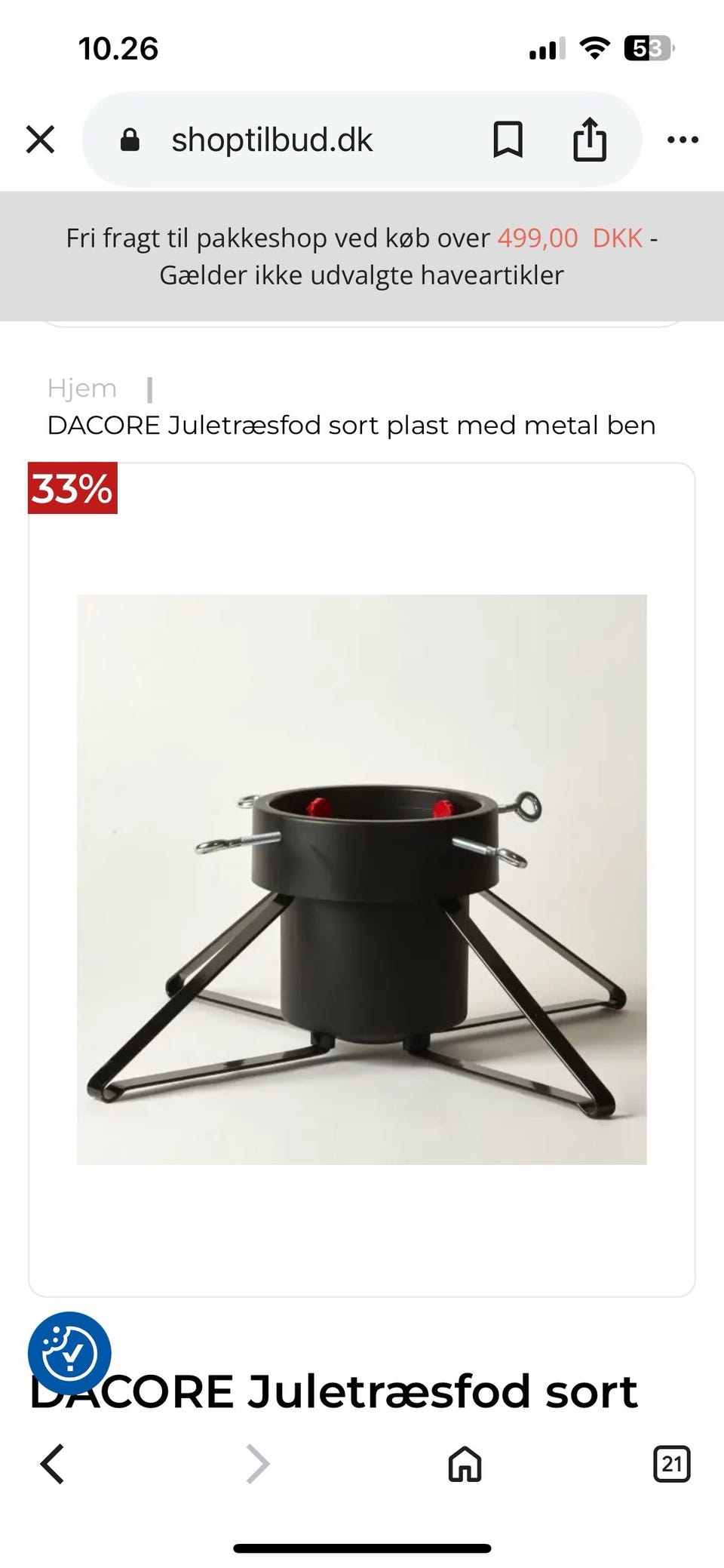Close the in-app browser
Image resolution: width=724 pixels, height=1568 pixels.
coord(40,140)
